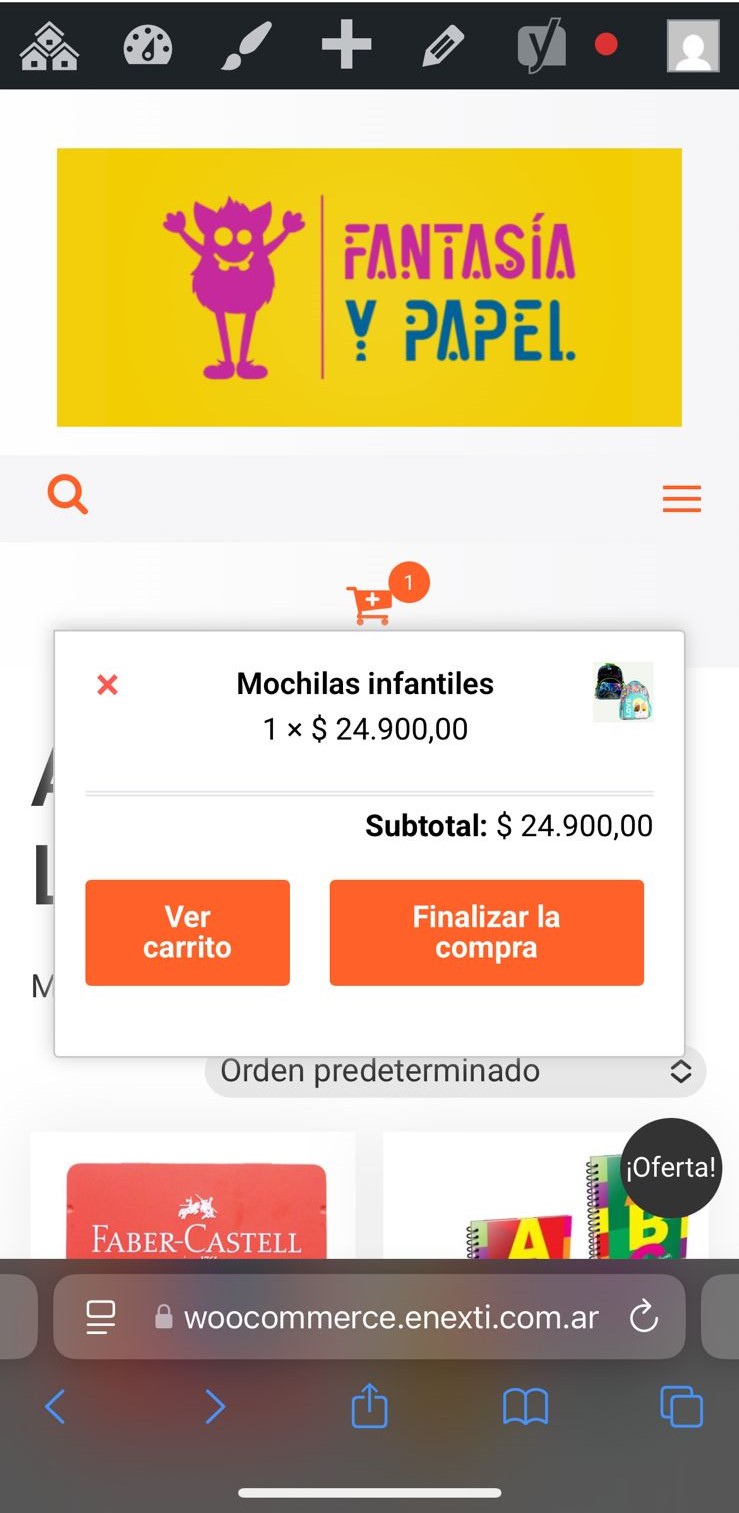This screenshot has width=739, height=1513.
Task: Remove Mochilas infantiles from the cart
Action: pyautogui.click(x=107, y=685)
